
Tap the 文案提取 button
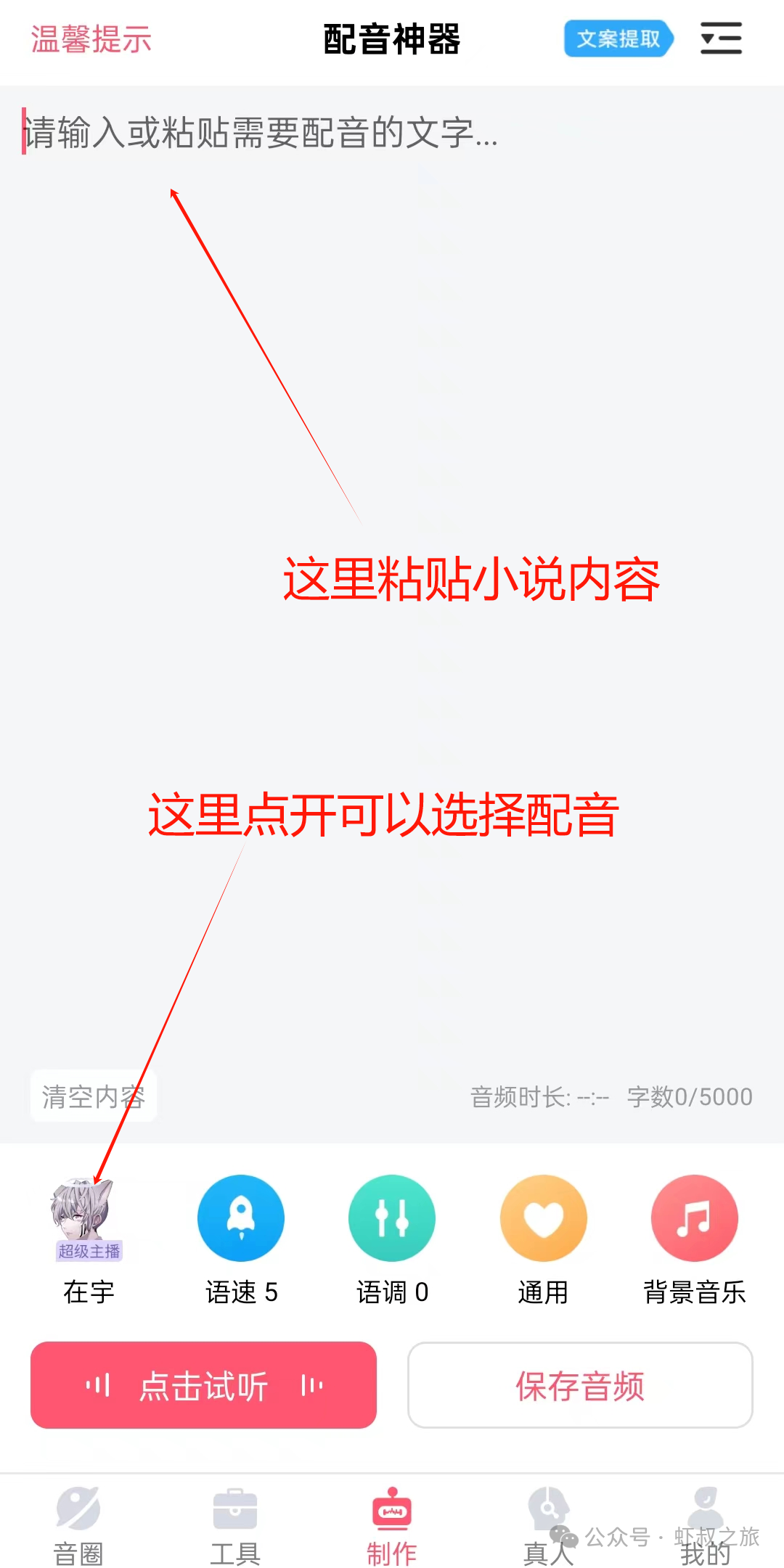coord(618,38)
